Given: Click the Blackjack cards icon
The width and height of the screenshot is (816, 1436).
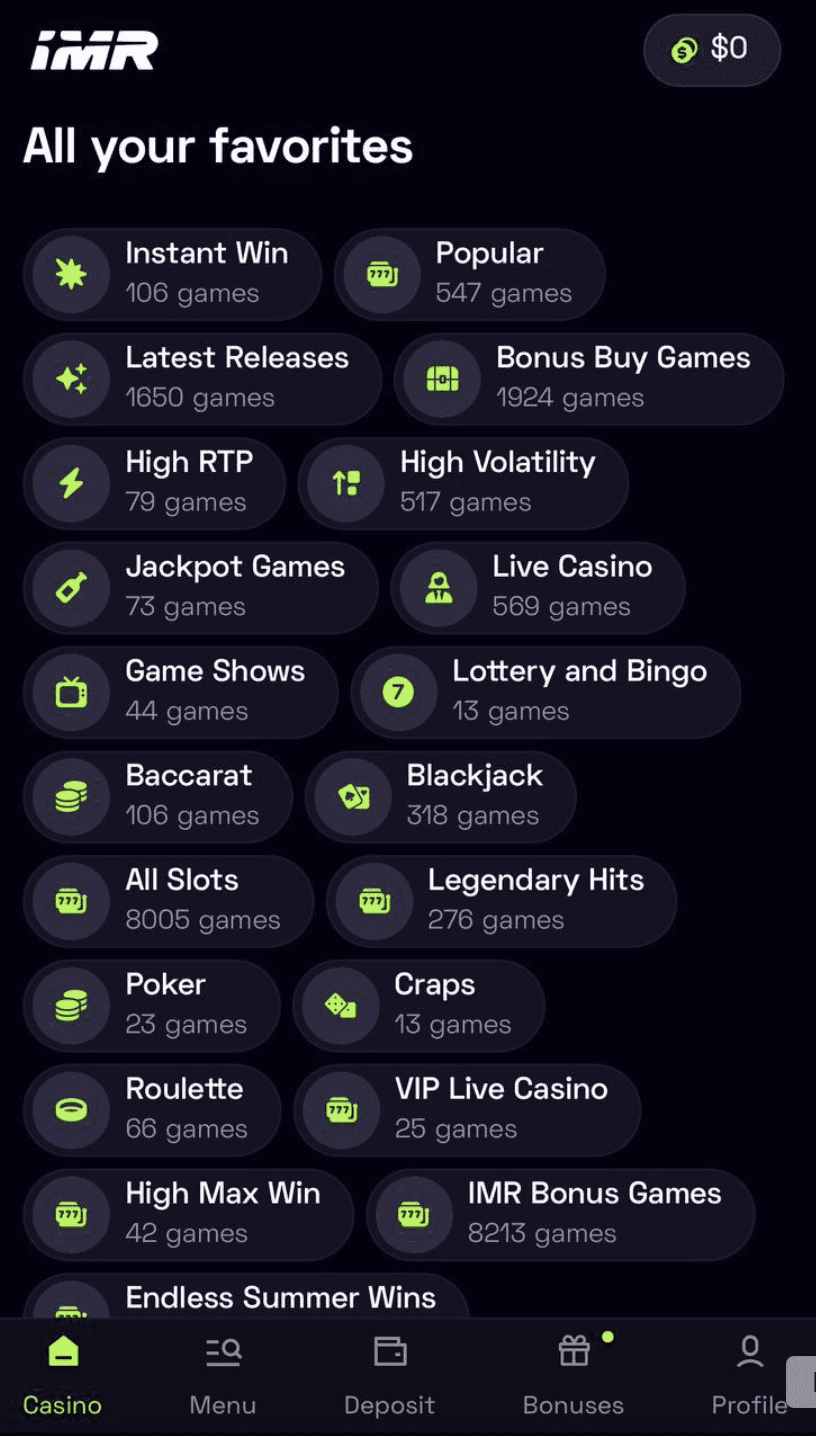Looking at the screenshot, I should [352, 797].
